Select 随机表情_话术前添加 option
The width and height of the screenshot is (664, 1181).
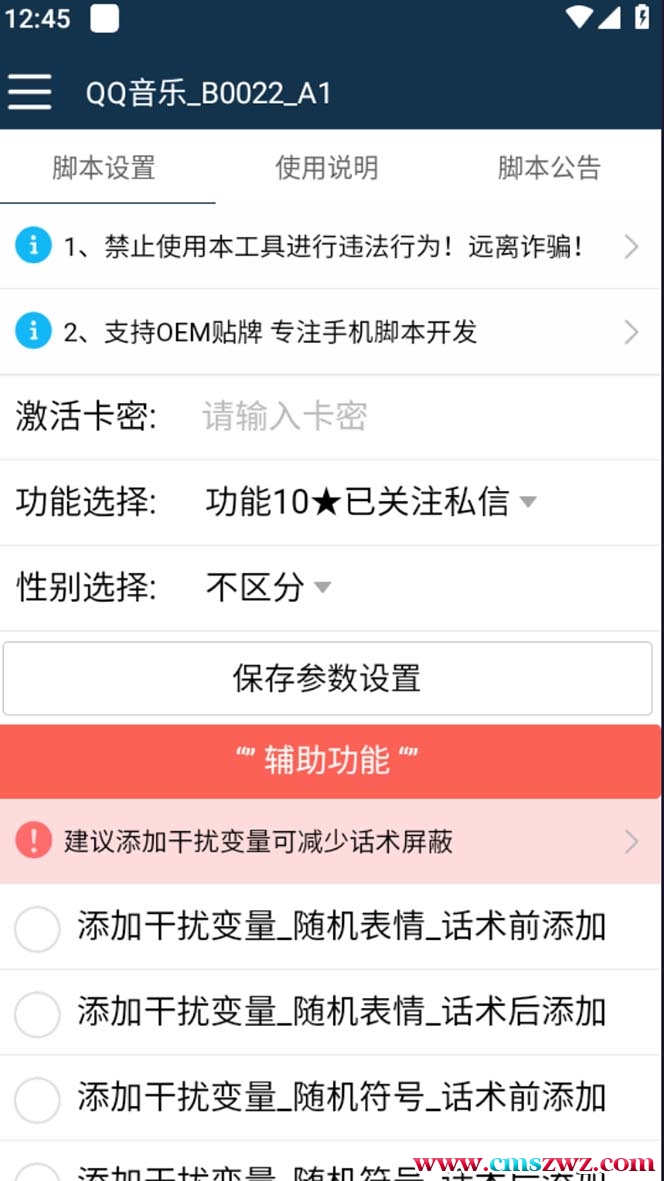point(37,929)
